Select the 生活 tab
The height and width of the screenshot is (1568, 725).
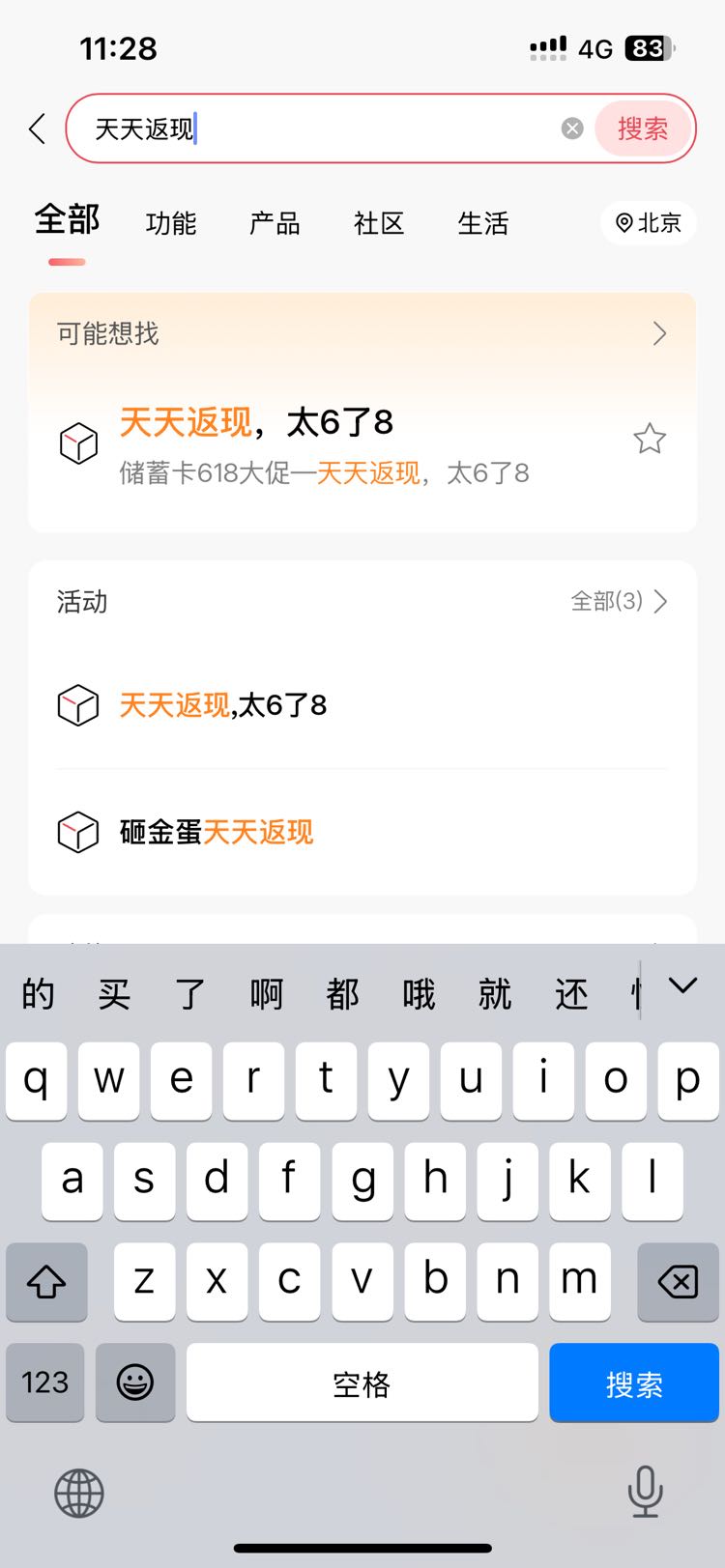483,223
